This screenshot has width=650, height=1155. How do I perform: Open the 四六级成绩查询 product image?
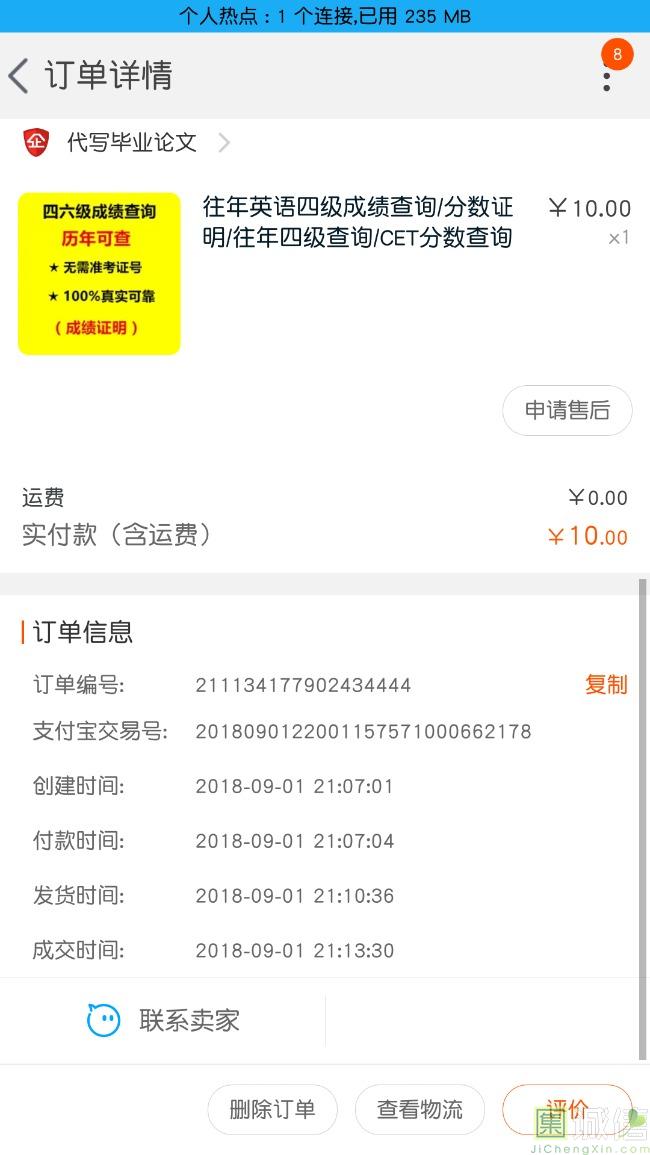(x=99, y=273)
